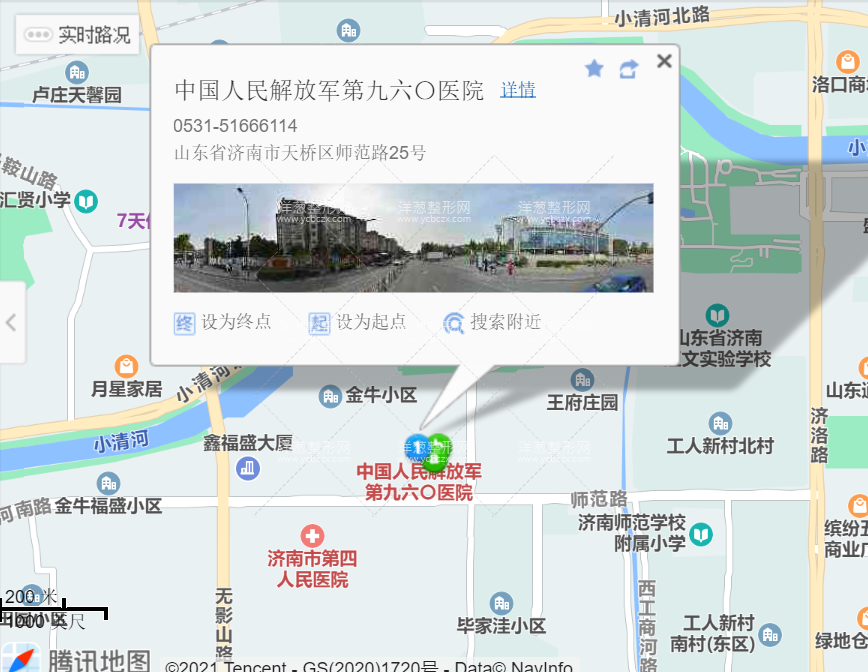Share this hospital location
This screenshot has height=672, width=868.
pyautogui.click(x=628, y=68)
